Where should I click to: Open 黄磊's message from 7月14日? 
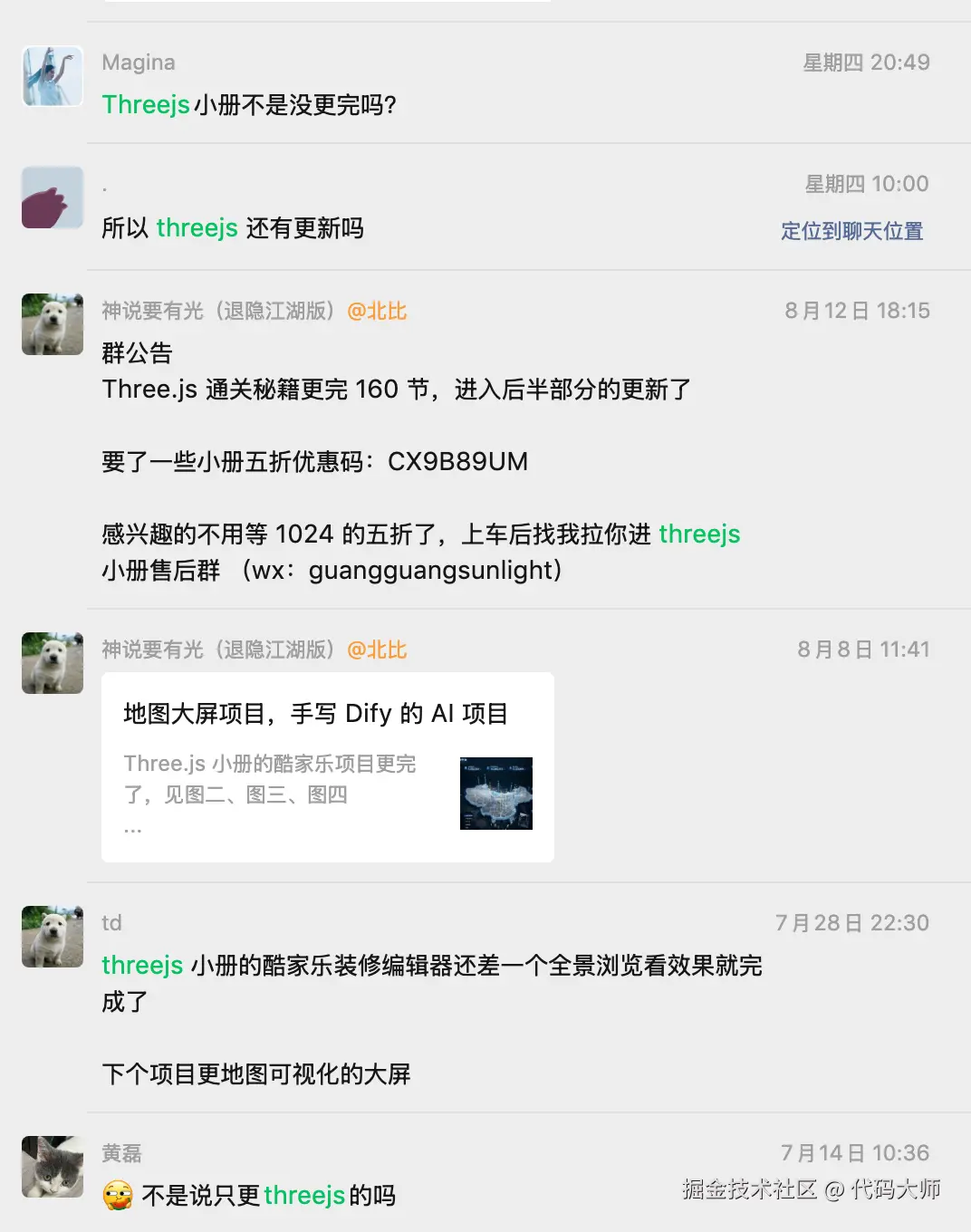(x=268, y=1196)
